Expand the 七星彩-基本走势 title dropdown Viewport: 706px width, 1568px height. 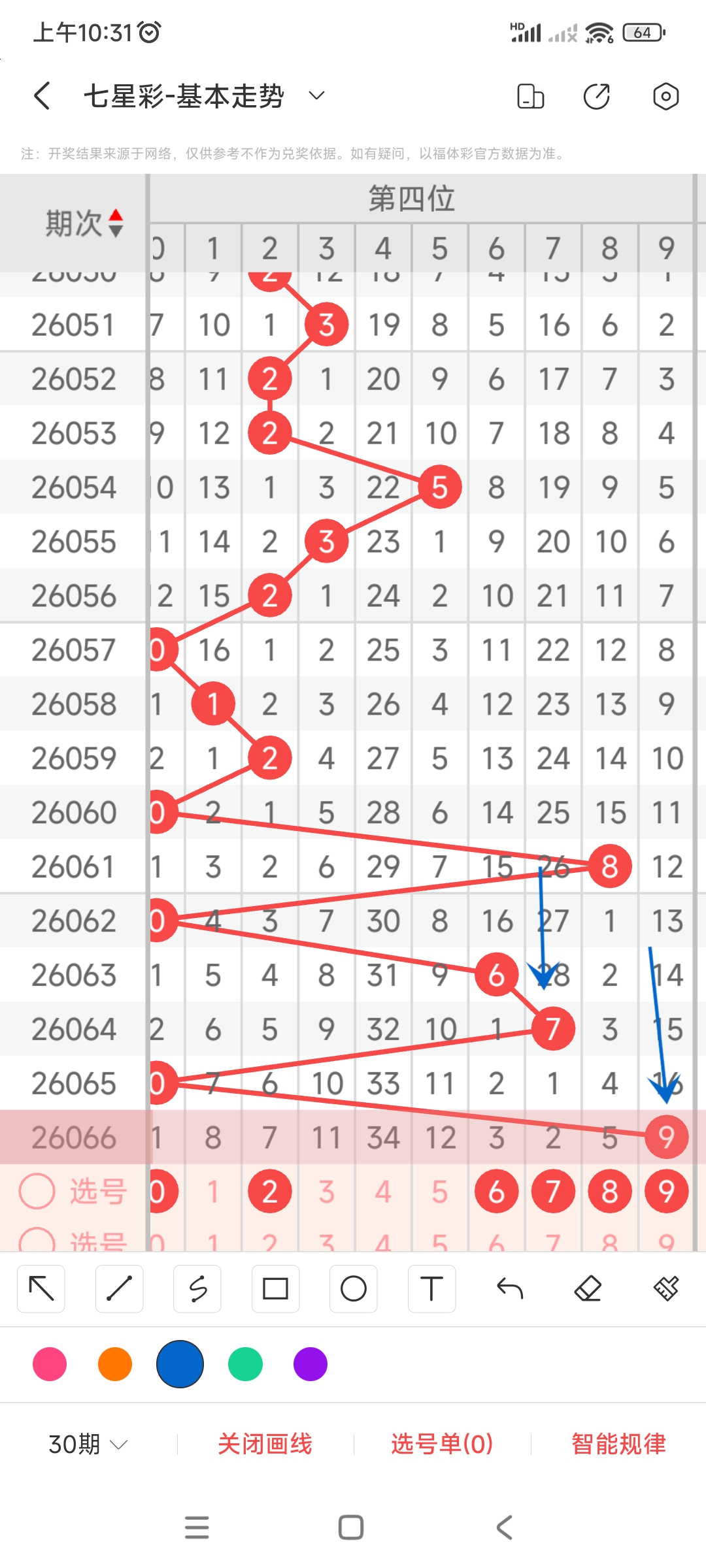[x=316, y=96]
